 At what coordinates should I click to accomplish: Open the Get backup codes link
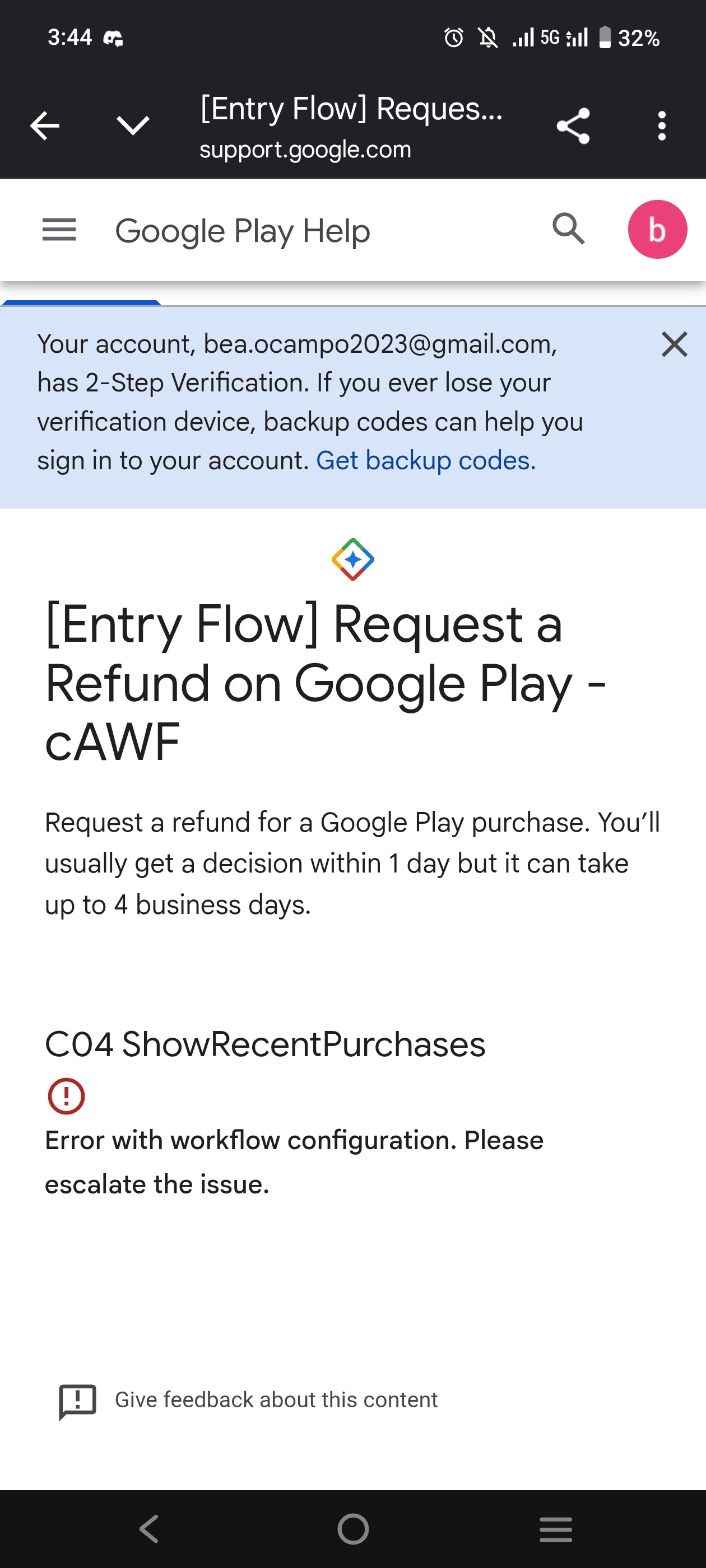tap(426, 461)
